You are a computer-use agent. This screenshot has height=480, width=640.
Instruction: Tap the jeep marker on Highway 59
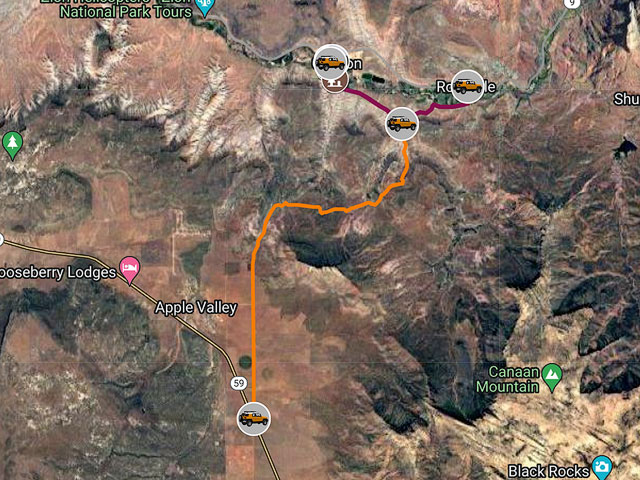click(254, 418)
